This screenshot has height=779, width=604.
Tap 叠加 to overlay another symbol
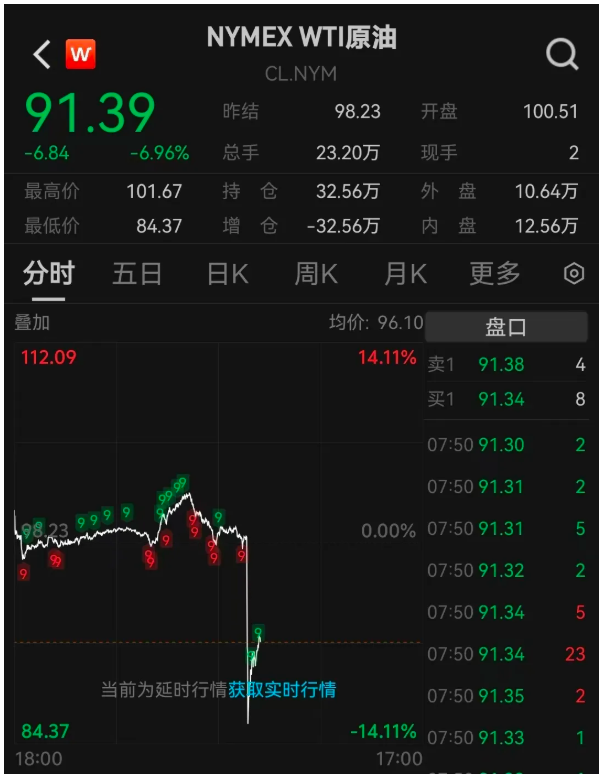(32, 323)
